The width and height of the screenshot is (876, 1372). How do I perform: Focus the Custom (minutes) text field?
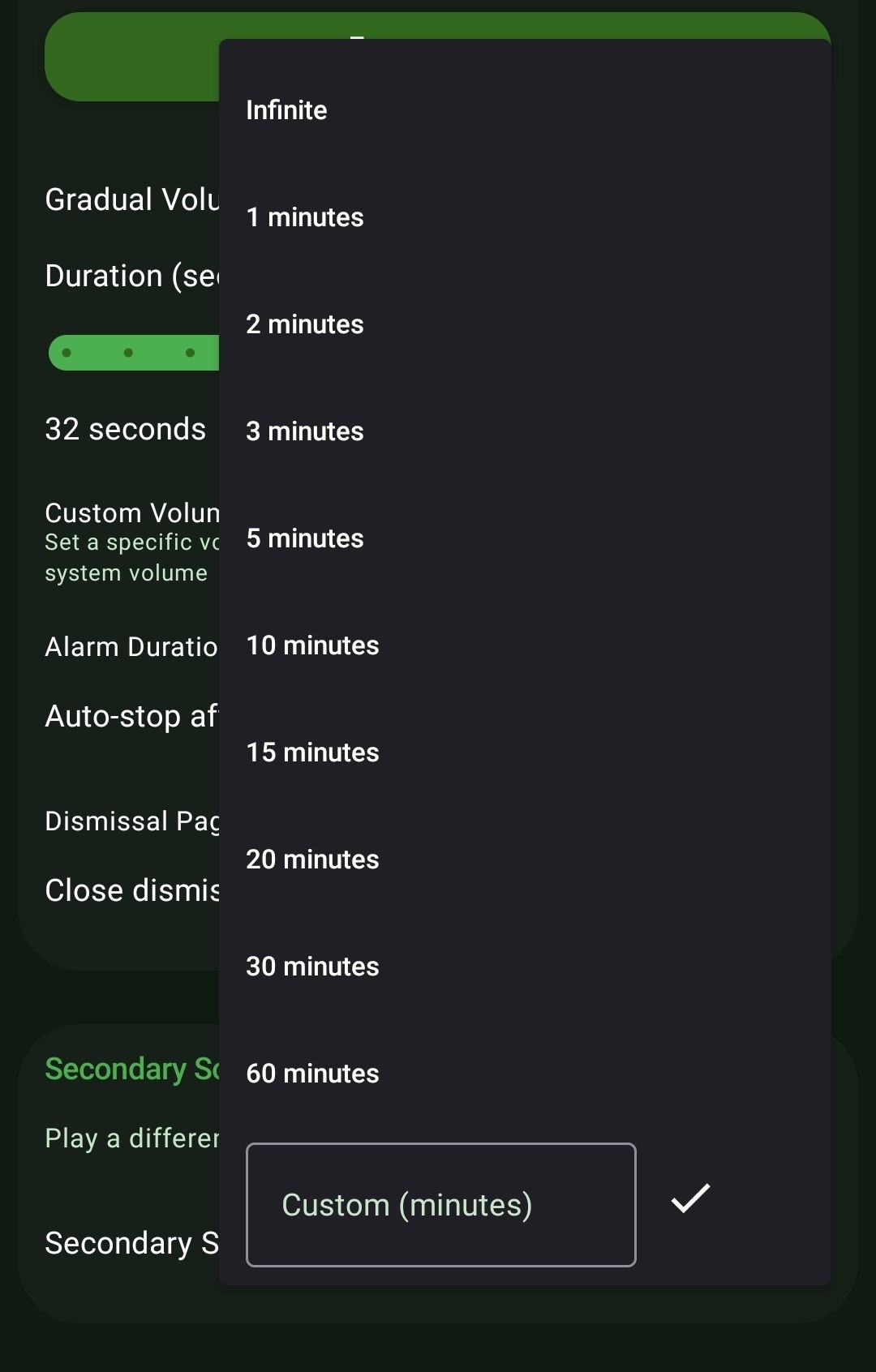[x=440, y=1205]
